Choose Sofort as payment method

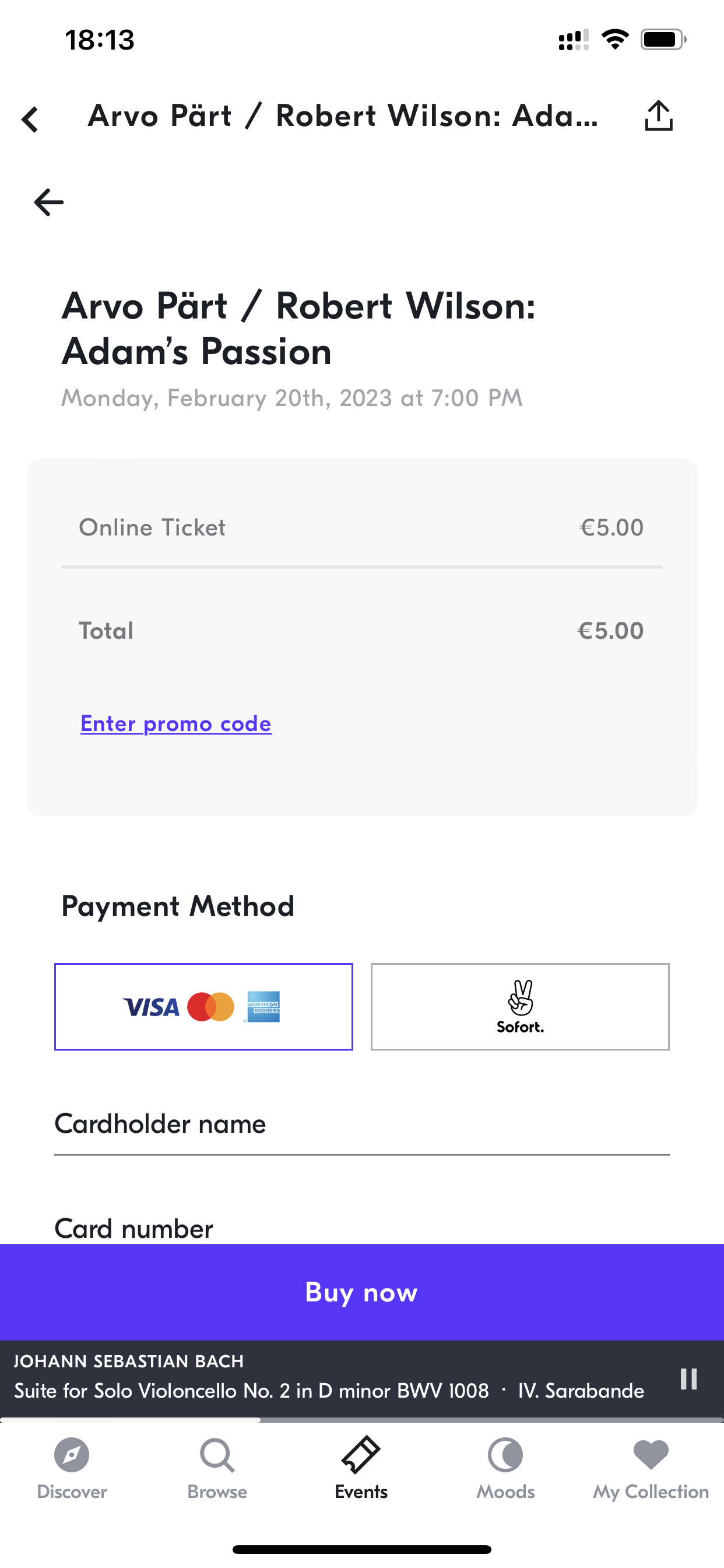tap(520, 1007)
